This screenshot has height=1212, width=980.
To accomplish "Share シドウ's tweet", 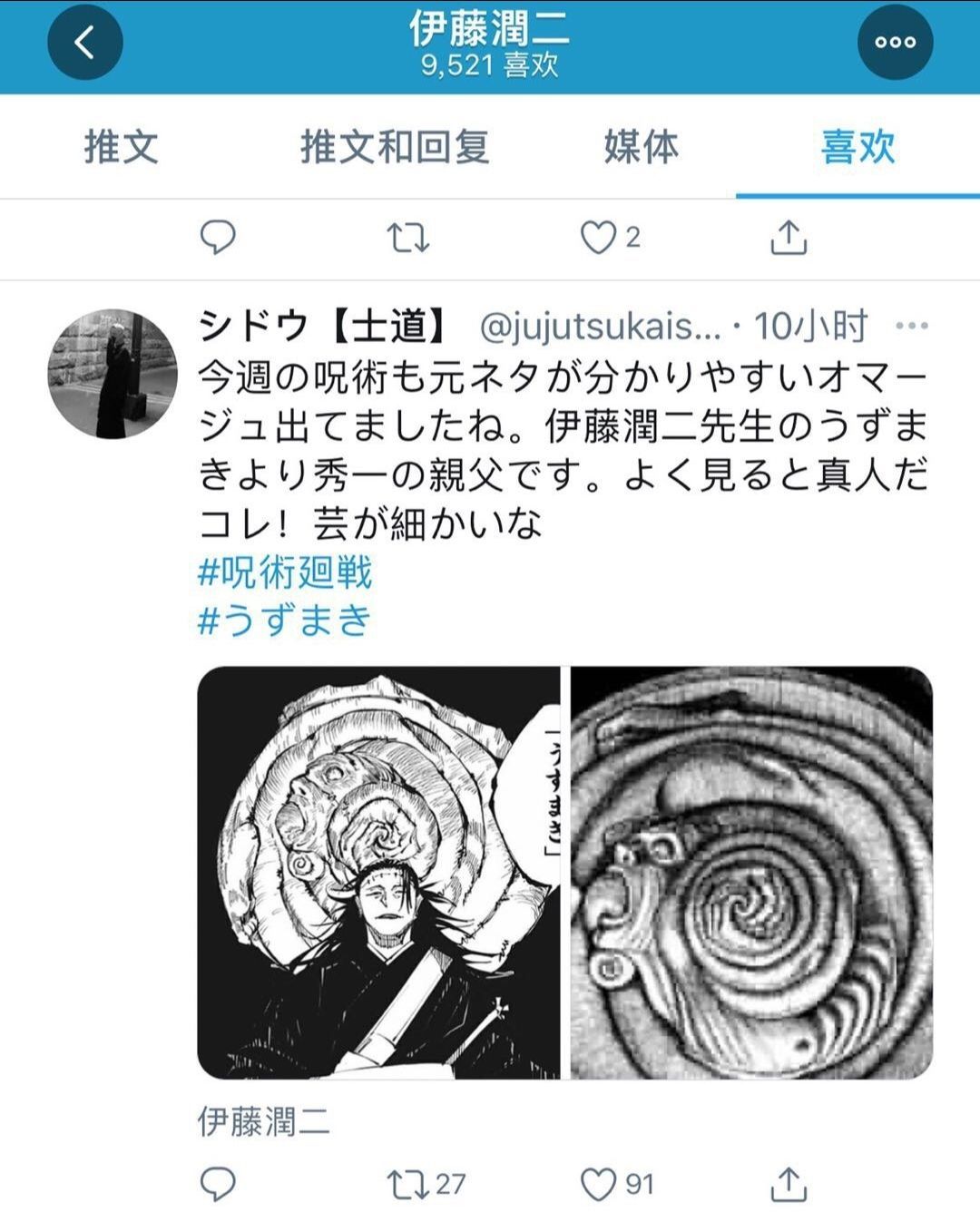I will pyautogui.click(x=789, y=1183).
